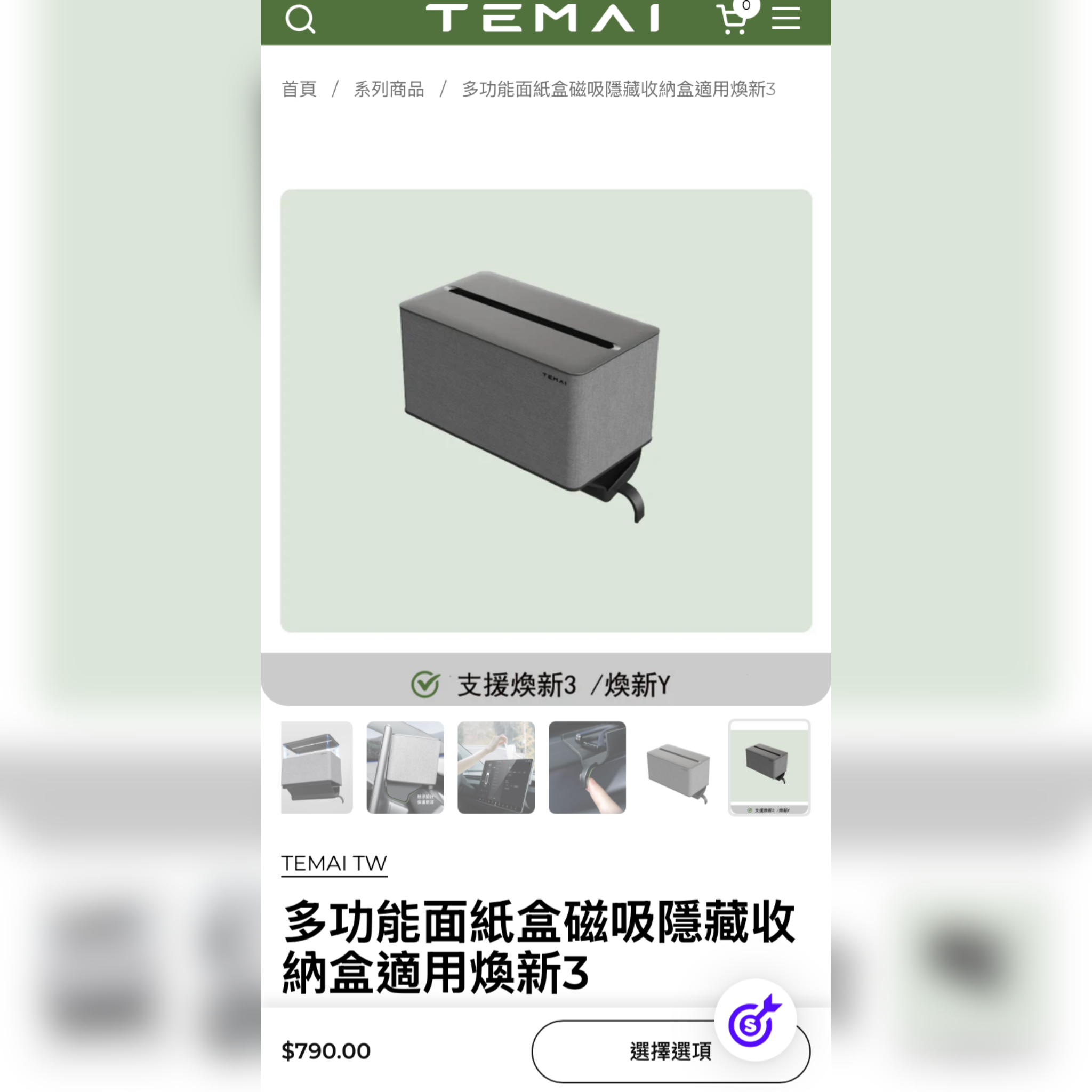
Task: View the transparent-lid tissue box thumbnail
Action: 317,767
